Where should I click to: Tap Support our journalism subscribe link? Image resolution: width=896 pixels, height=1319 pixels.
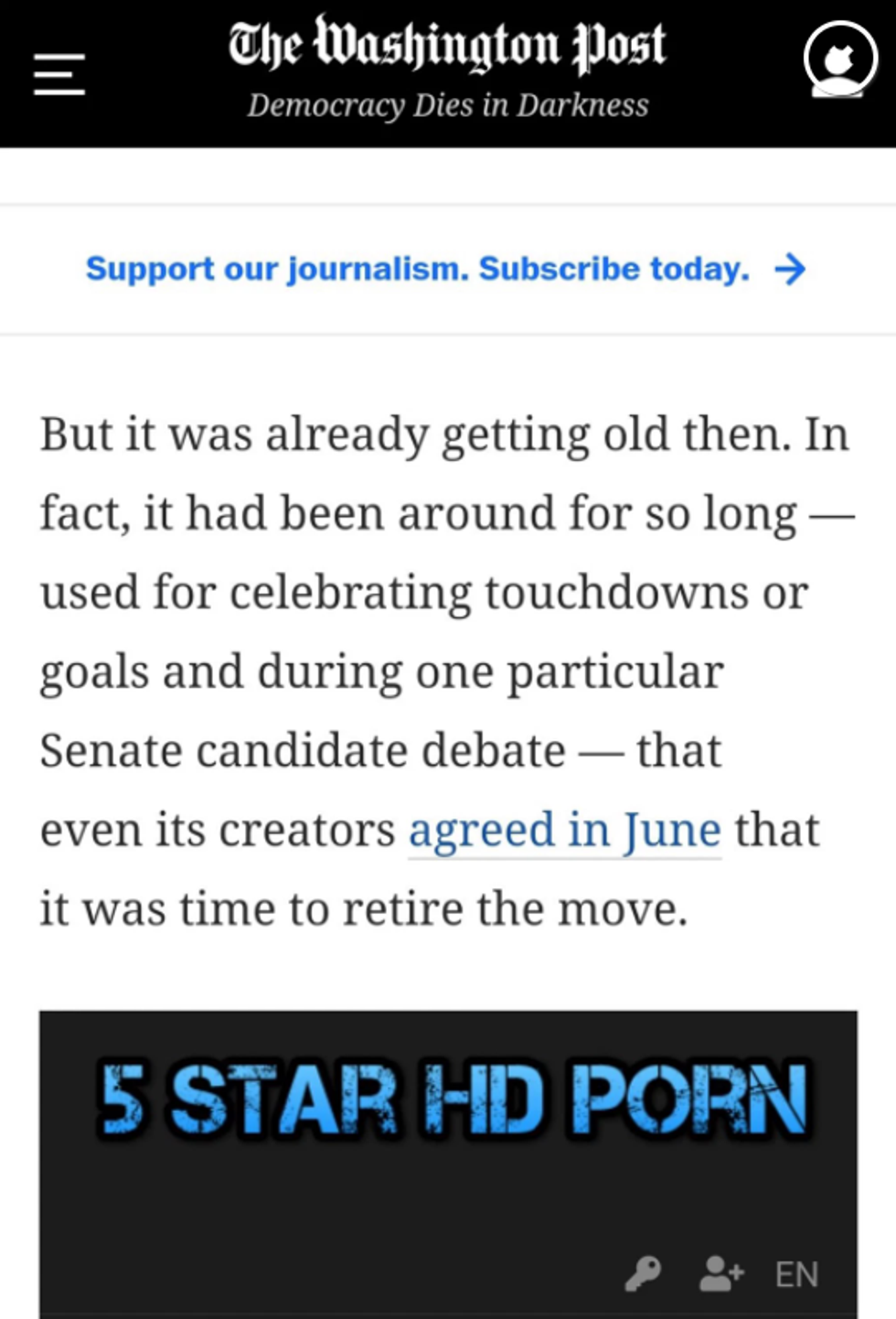445,269
